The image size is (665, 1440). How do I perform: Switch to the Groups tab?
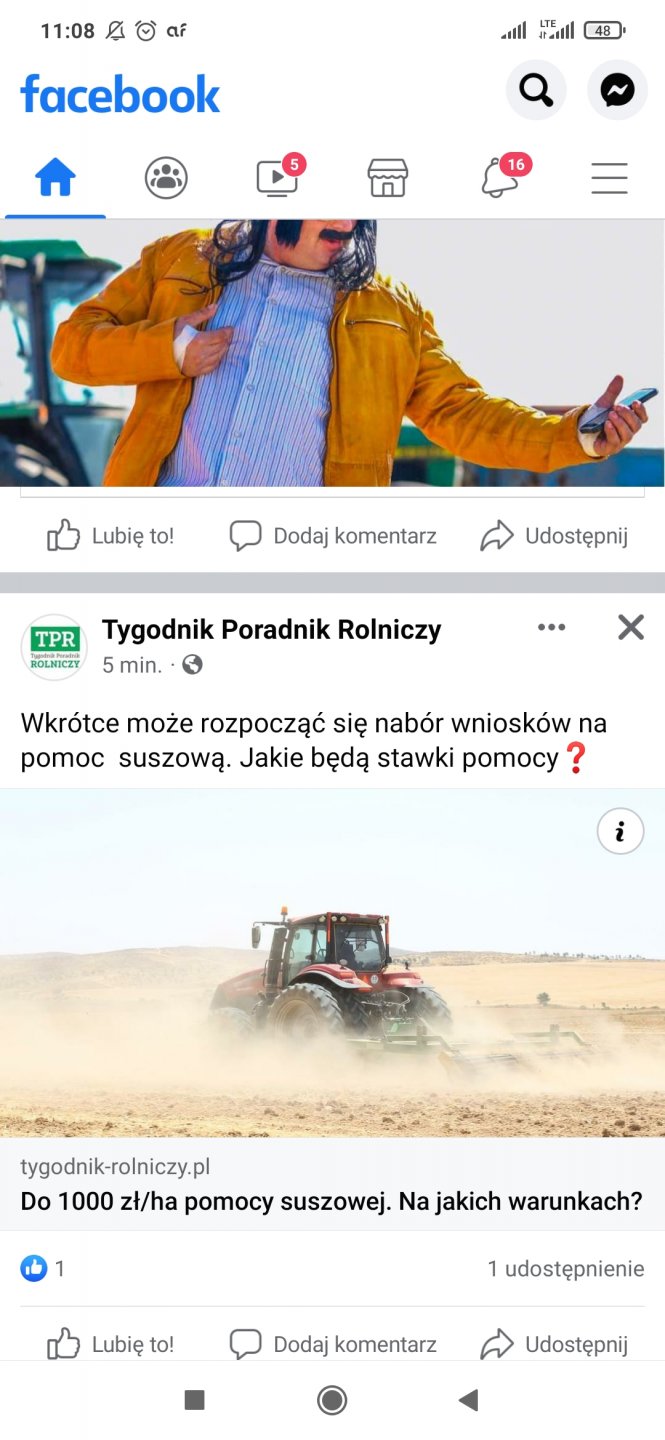(x=166, y=178)
